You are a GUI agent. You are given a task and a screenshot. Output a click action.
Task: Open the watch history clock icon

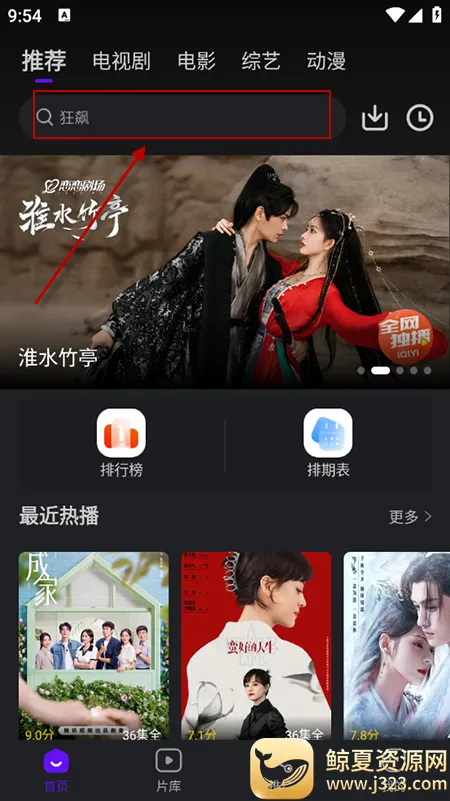coord(420,118)
